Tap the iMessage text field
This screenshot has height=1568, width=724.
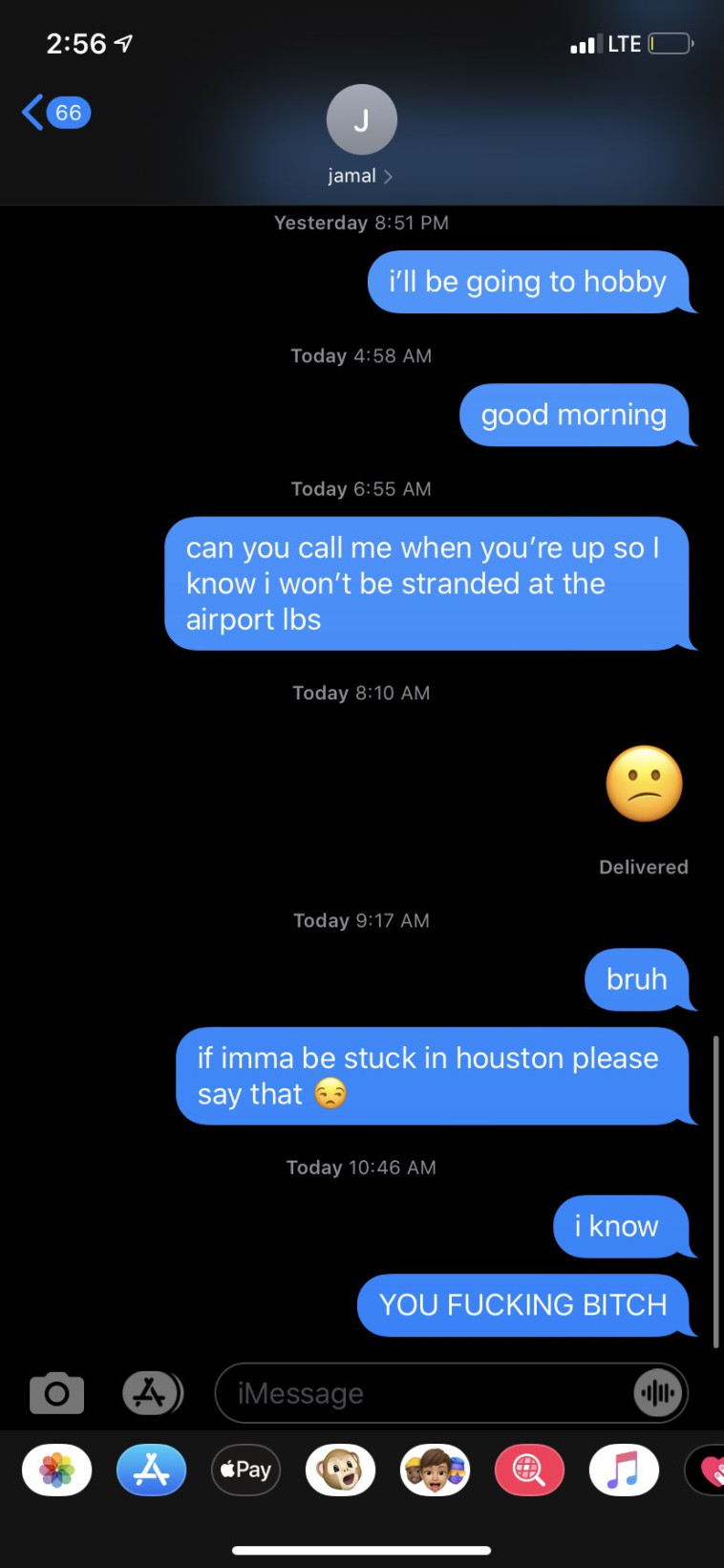[420, 1393]
